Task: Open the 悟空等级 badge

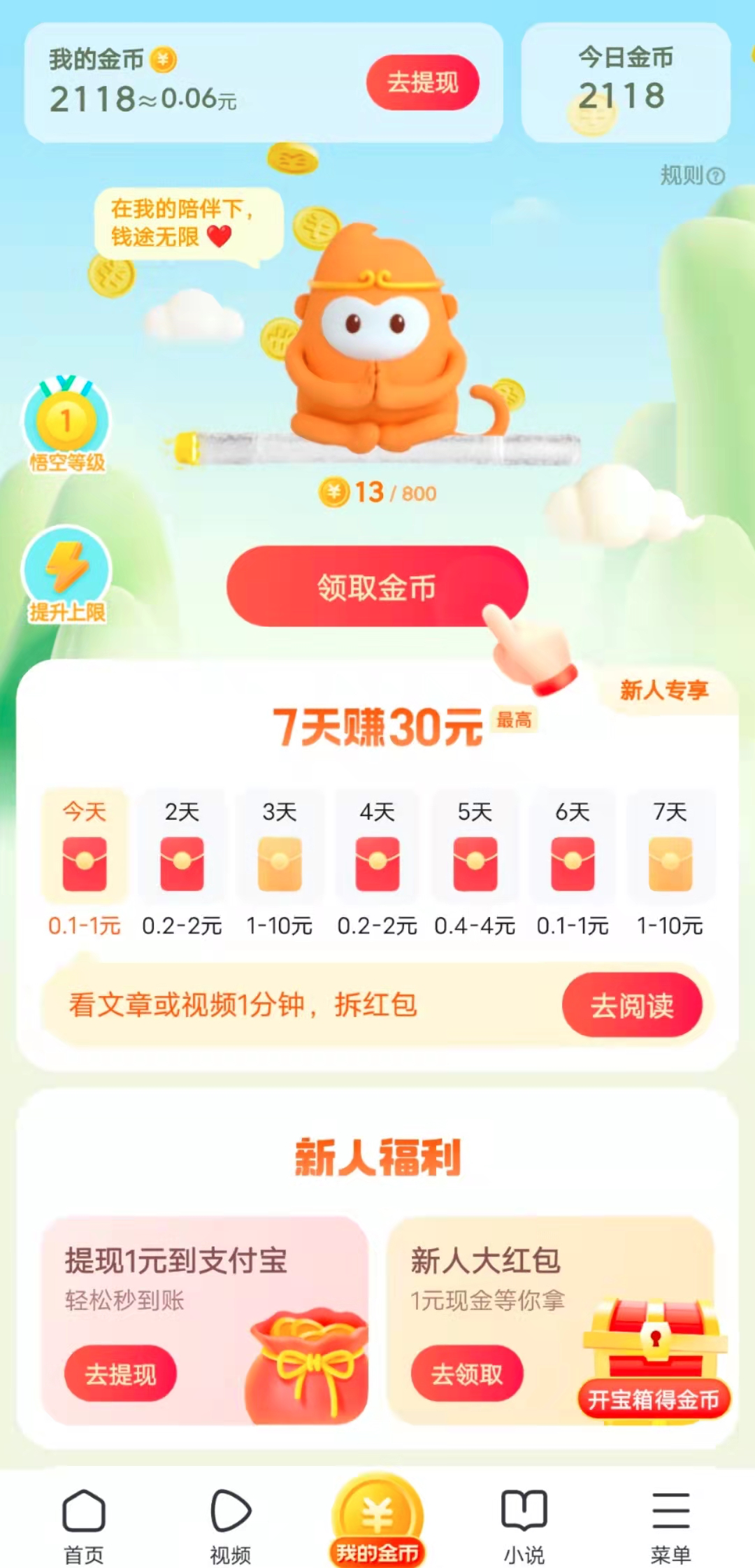Action: pyautogui.click(x=66, y=427)
